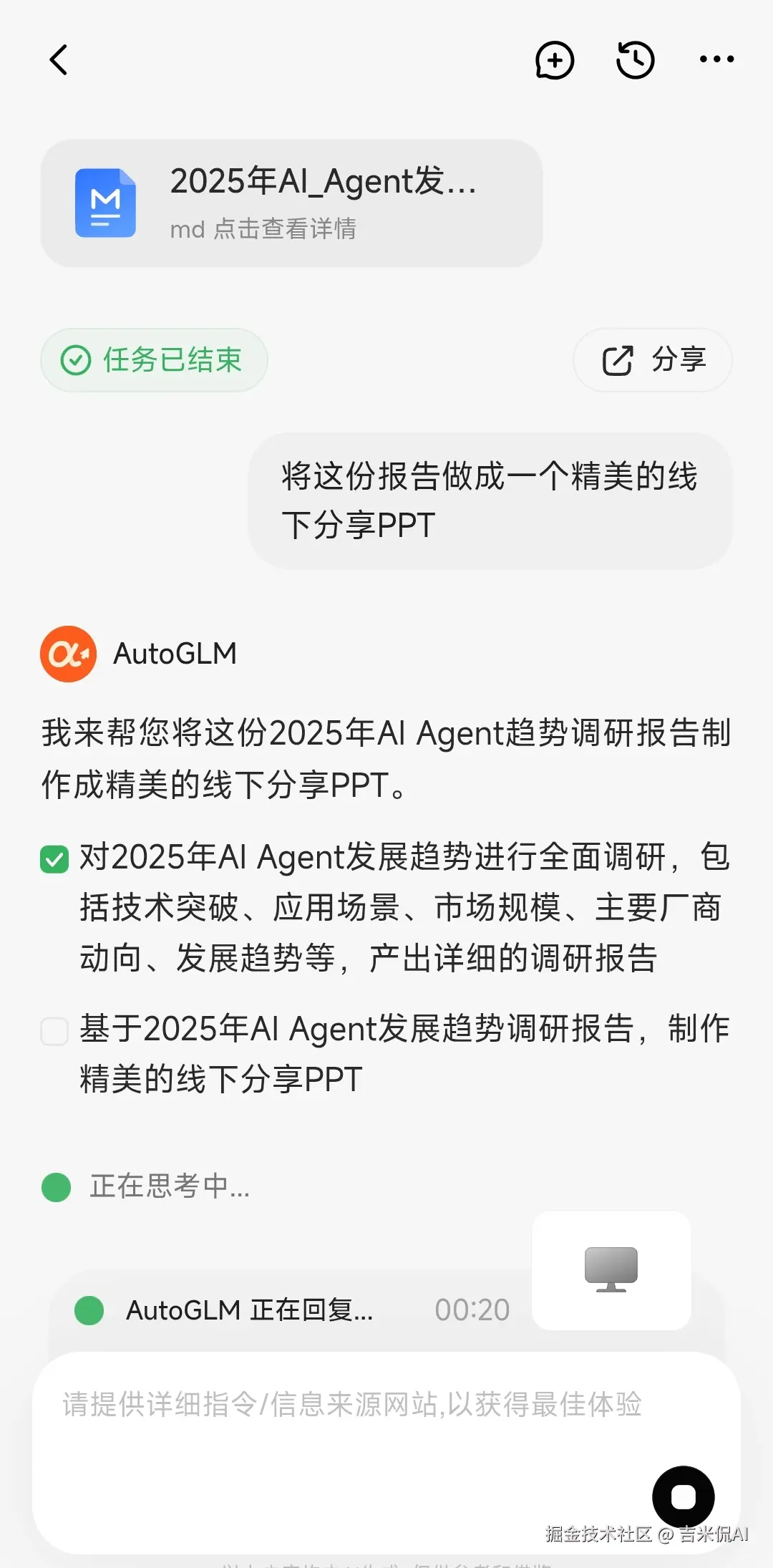The image size is (773, 1568).
Task: Go back using the top-left arrow
Action: point(59,60)
